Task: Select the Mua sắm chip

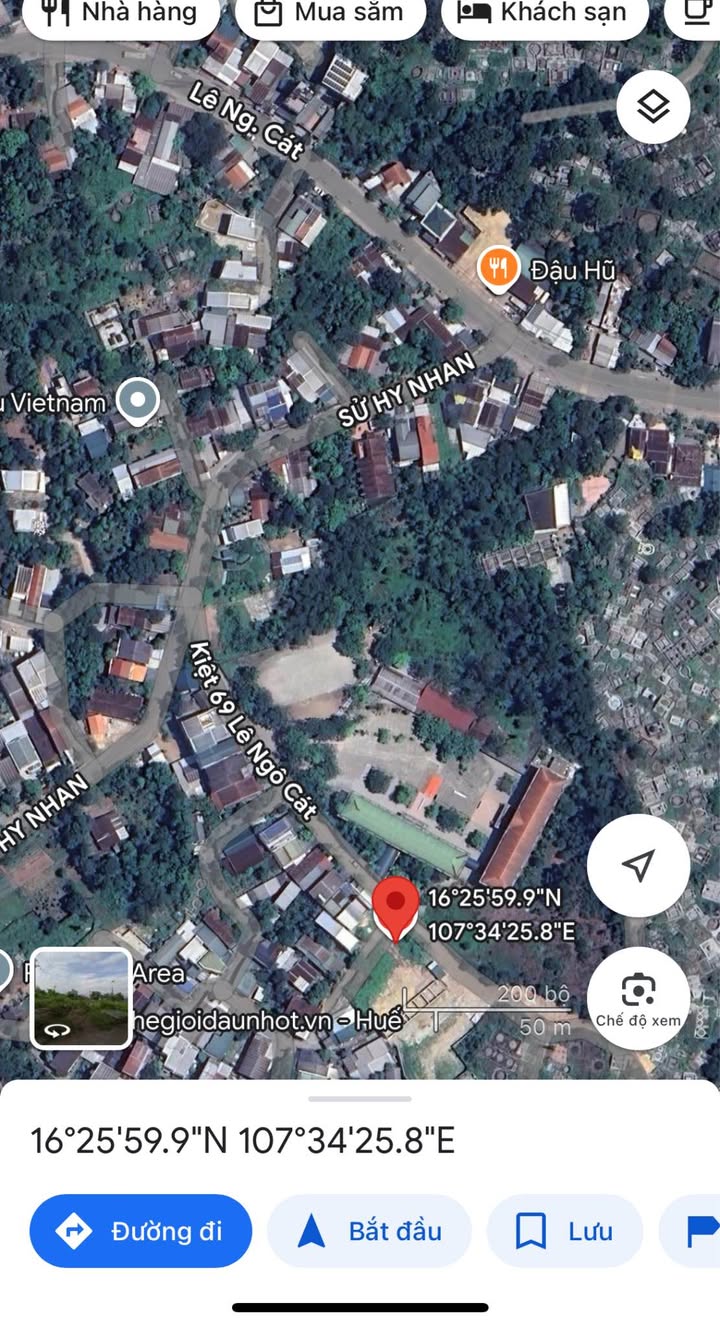Action: pyautogui.click(x=330, y=14)
